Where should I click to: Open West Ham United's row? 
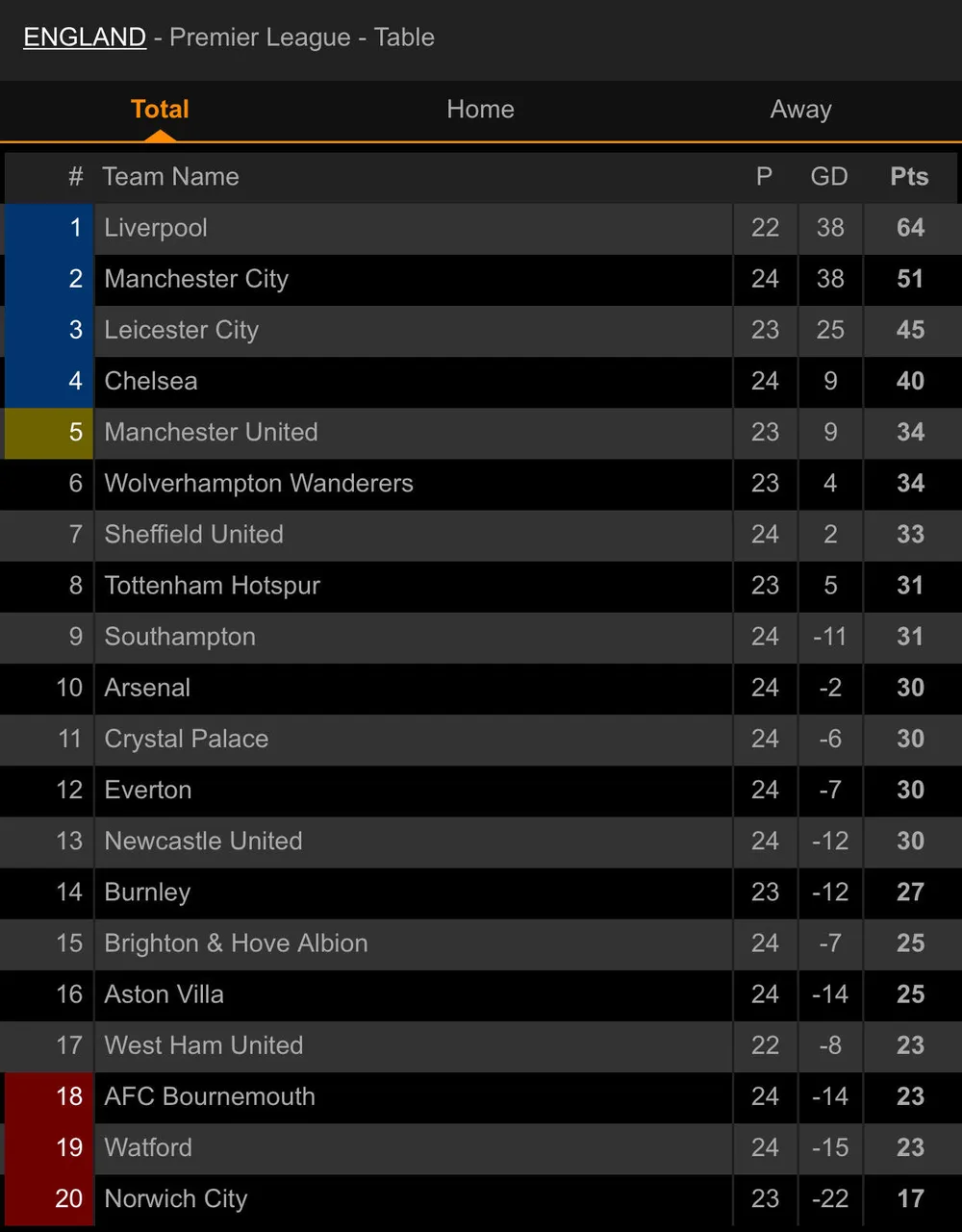click(x=203, y=1045)
